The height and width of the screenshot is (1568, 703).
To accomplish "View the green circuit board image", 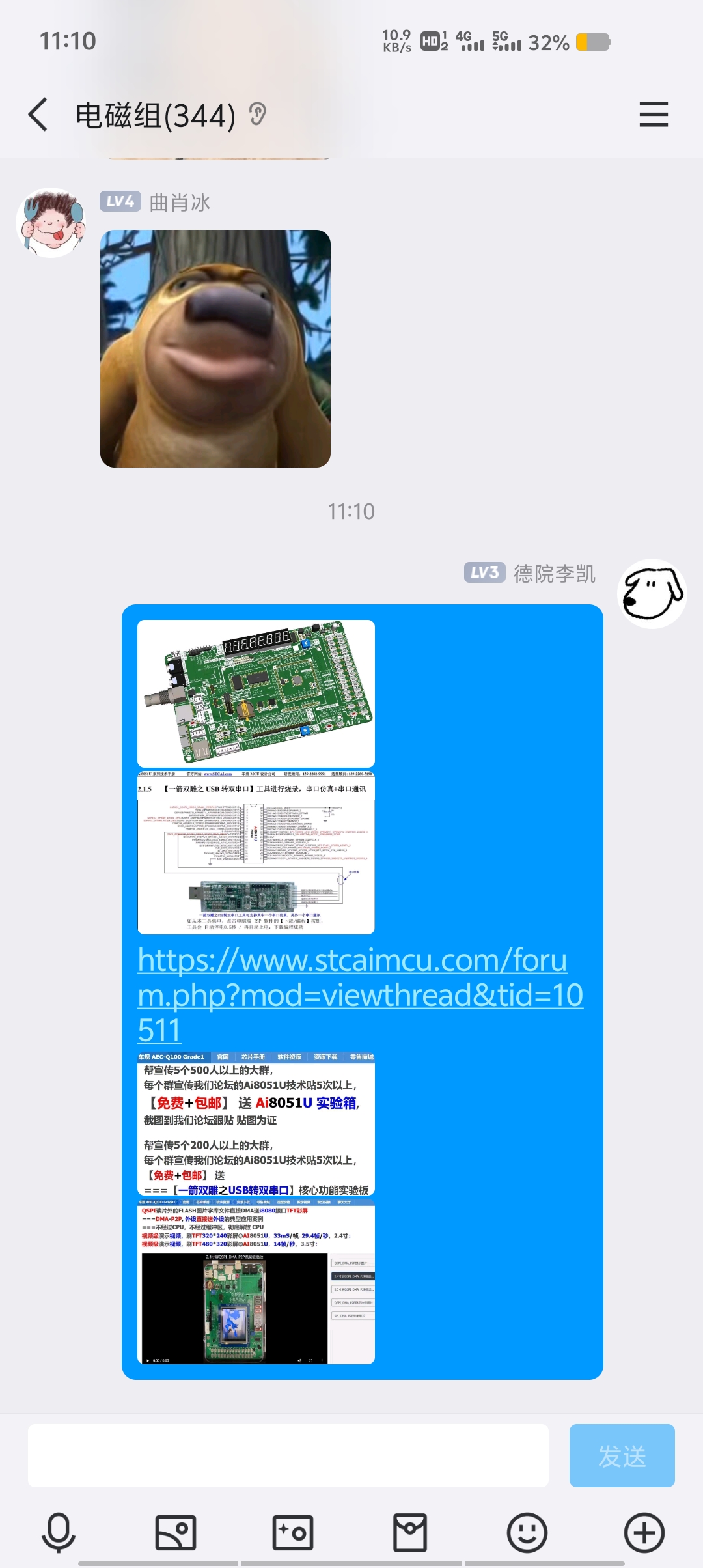I will click(256, 693).
